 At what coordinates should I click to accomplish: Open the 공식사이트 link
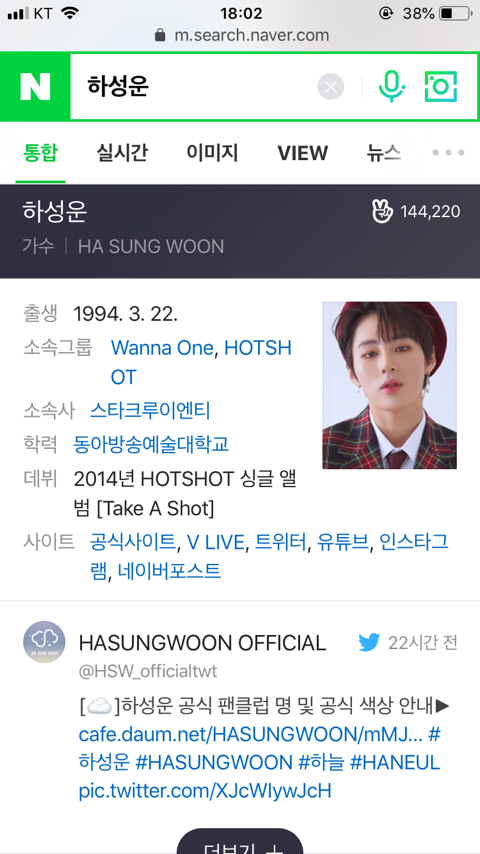pyautogui.click(x=133, y=542)
